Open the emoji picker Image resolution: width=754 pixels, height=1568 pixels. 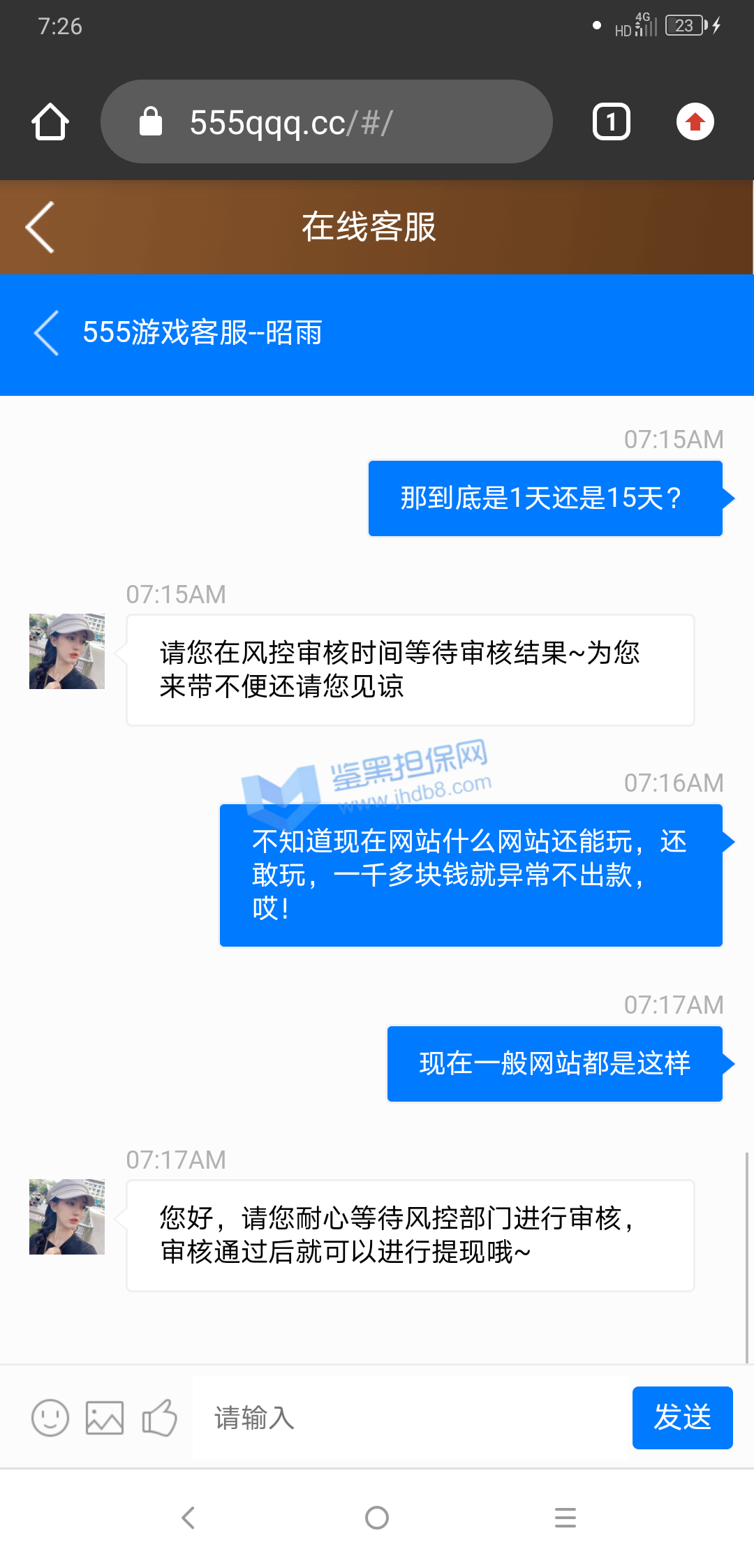pos(50,1418)
